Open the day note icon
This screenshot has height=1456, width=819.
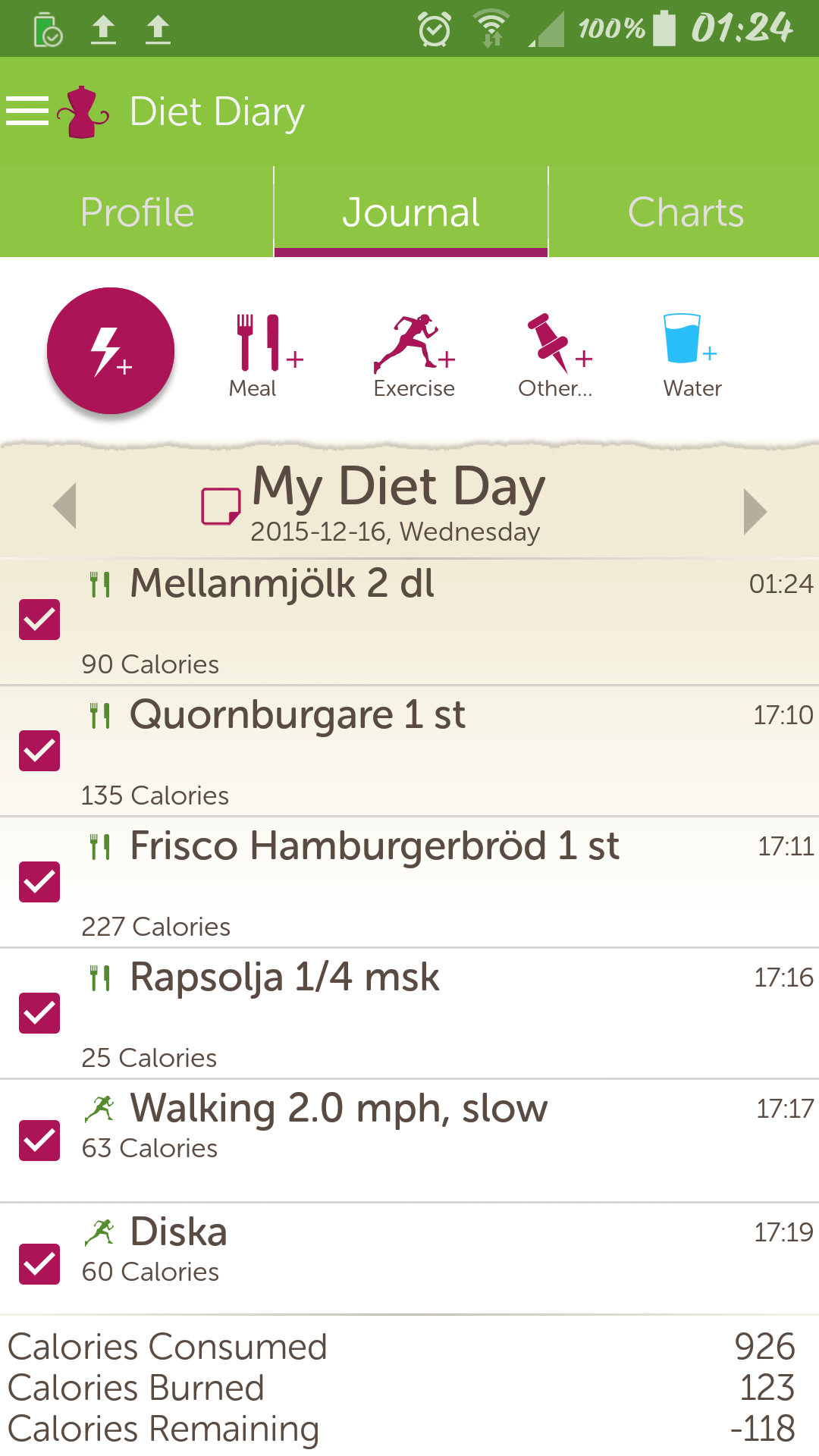(x=220, y=506)
